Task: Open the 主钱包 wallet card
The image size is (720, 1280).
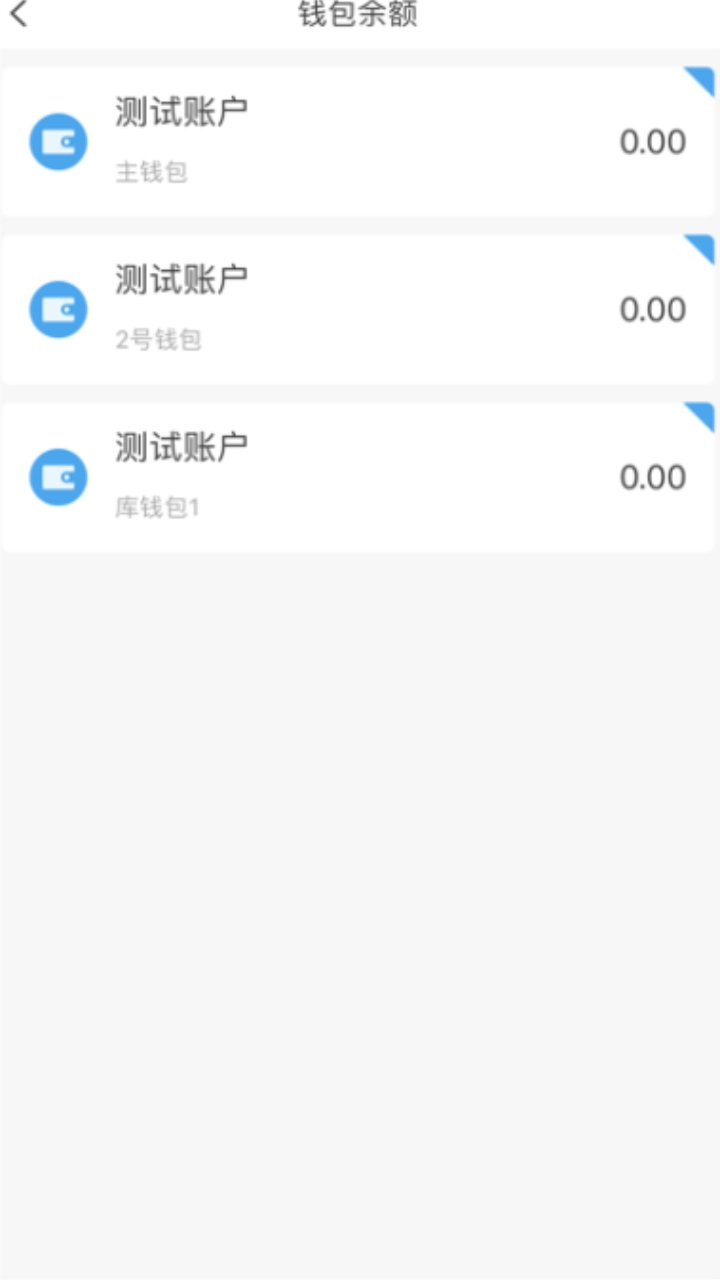Action: [358, 142]
